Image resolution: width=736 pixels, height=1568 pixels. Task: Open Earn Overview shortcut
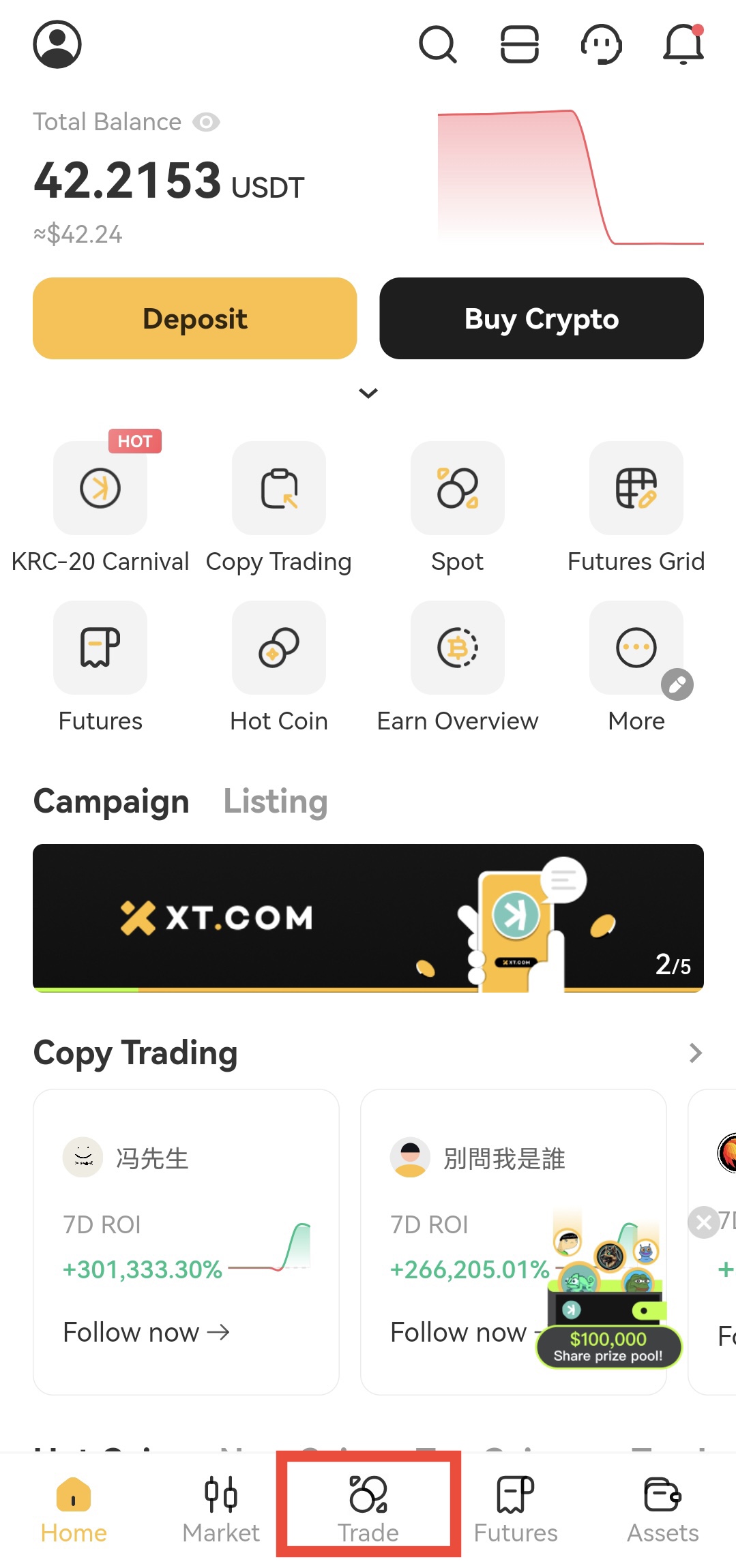point(458,648)
